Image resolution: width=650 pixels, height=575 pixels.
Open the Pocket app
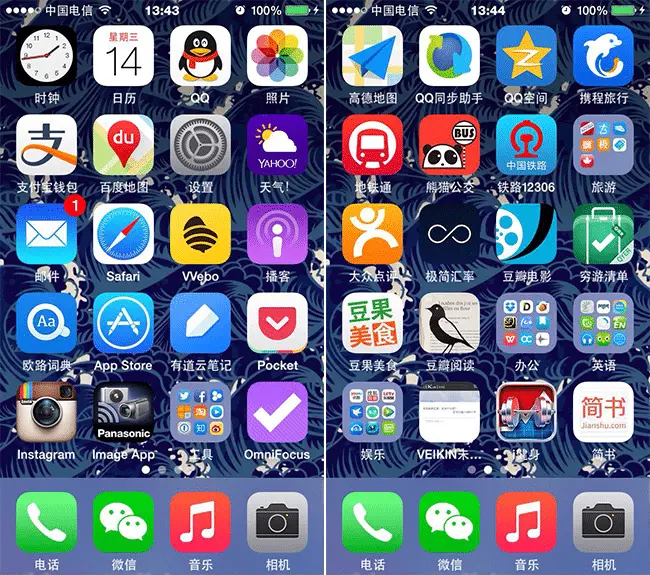click(277, 323)
